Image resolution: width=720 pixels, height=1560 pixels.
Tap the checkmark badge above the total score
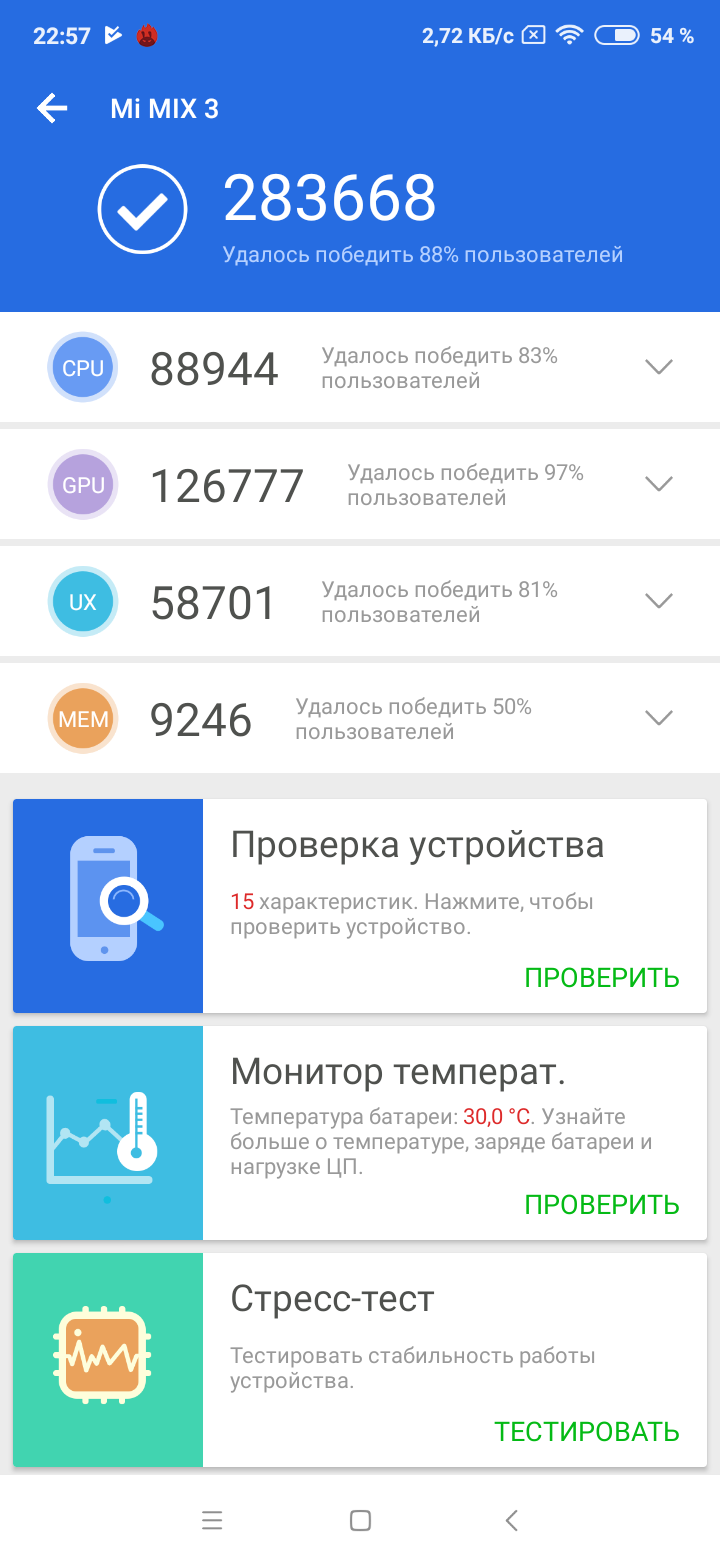coord(142,207)
